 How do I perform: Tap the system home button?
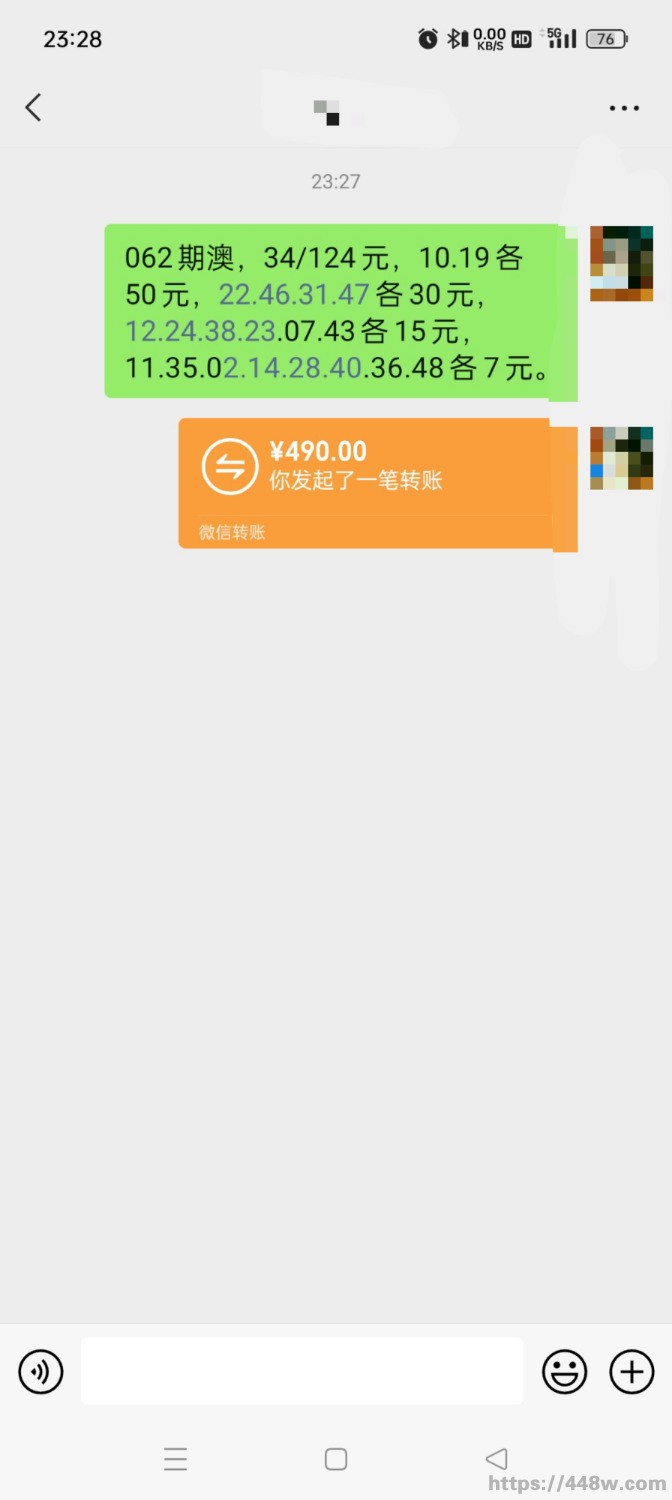pos(336,1459)
